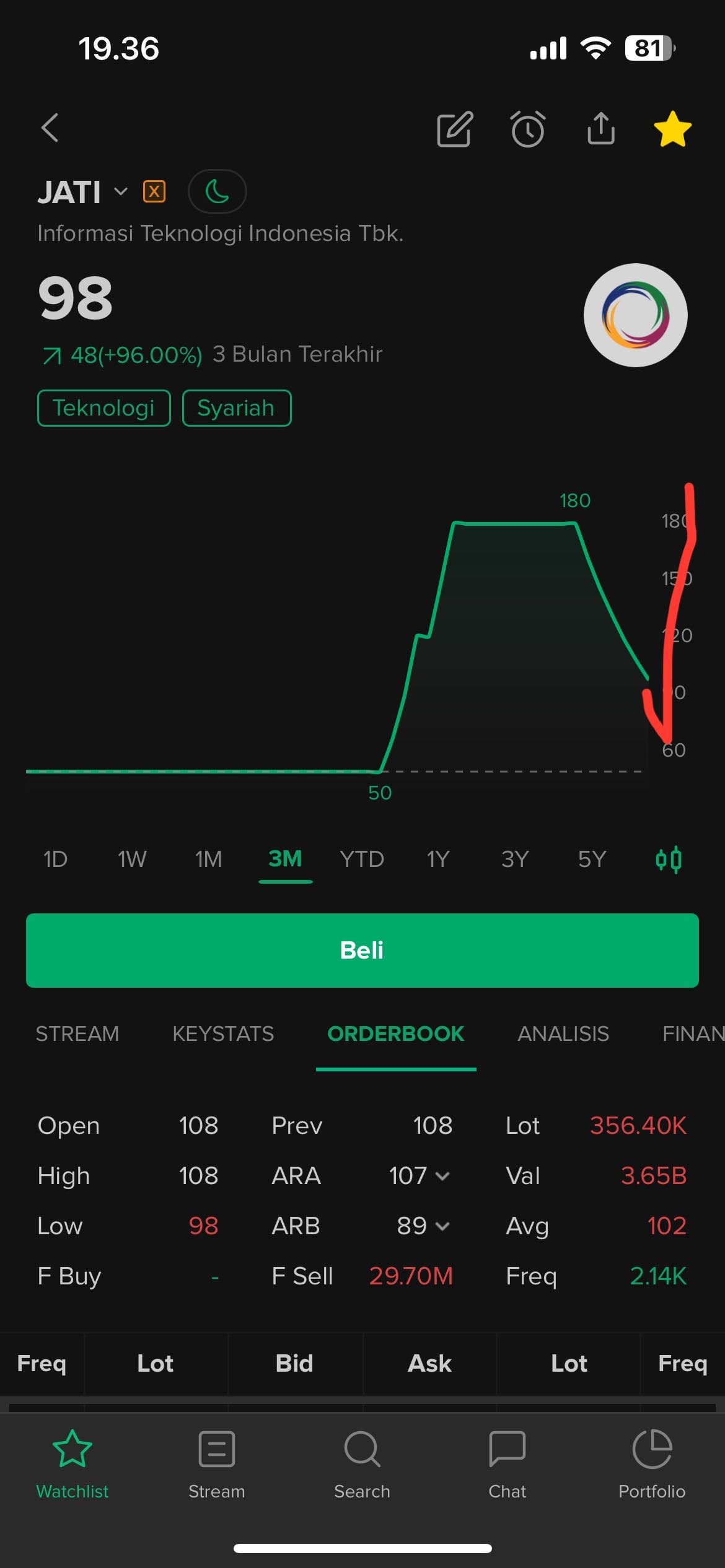725x1568 pixels.
Task: Set a price alert with the alarm icon
Action: (528, 129)
